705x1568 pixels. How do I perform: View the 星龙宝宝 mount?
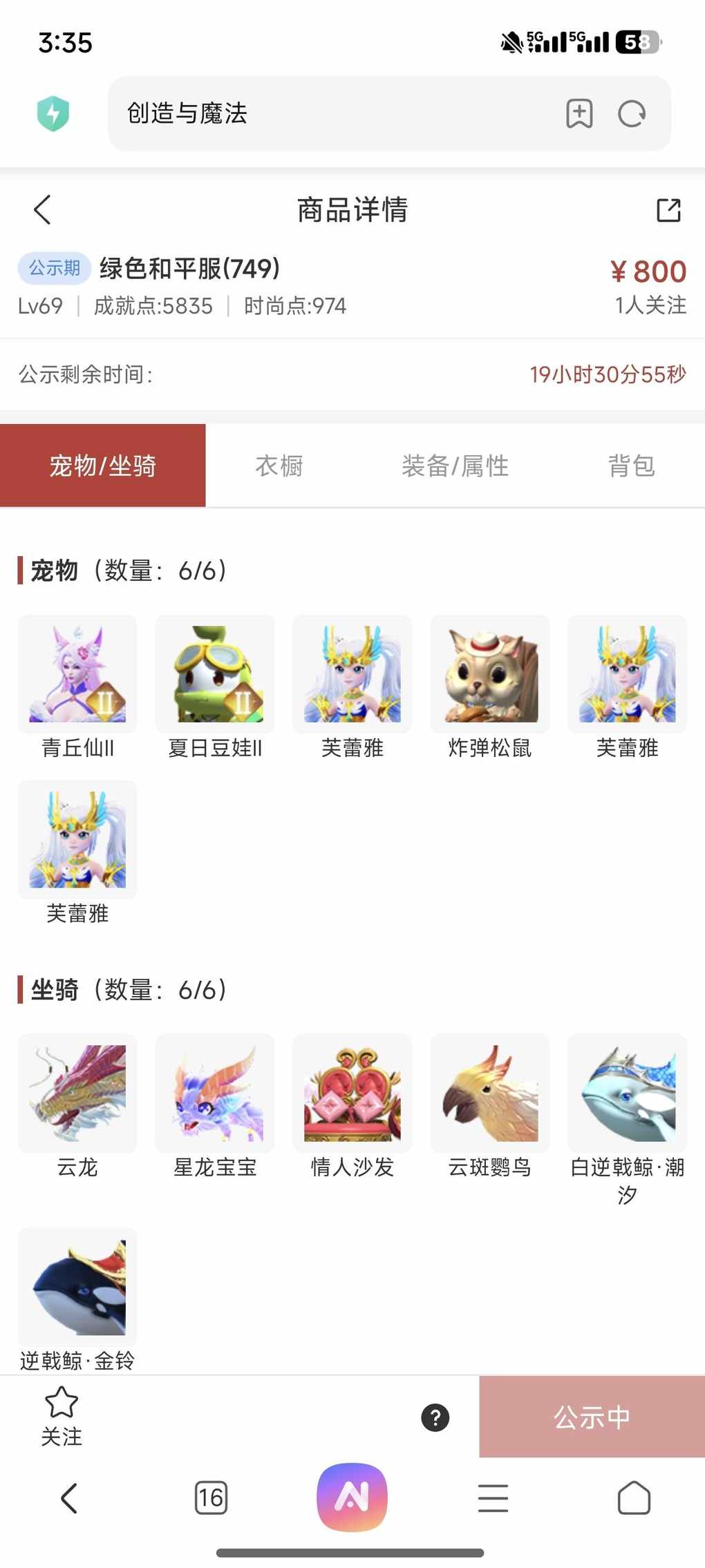click(x=215, y=1093)
